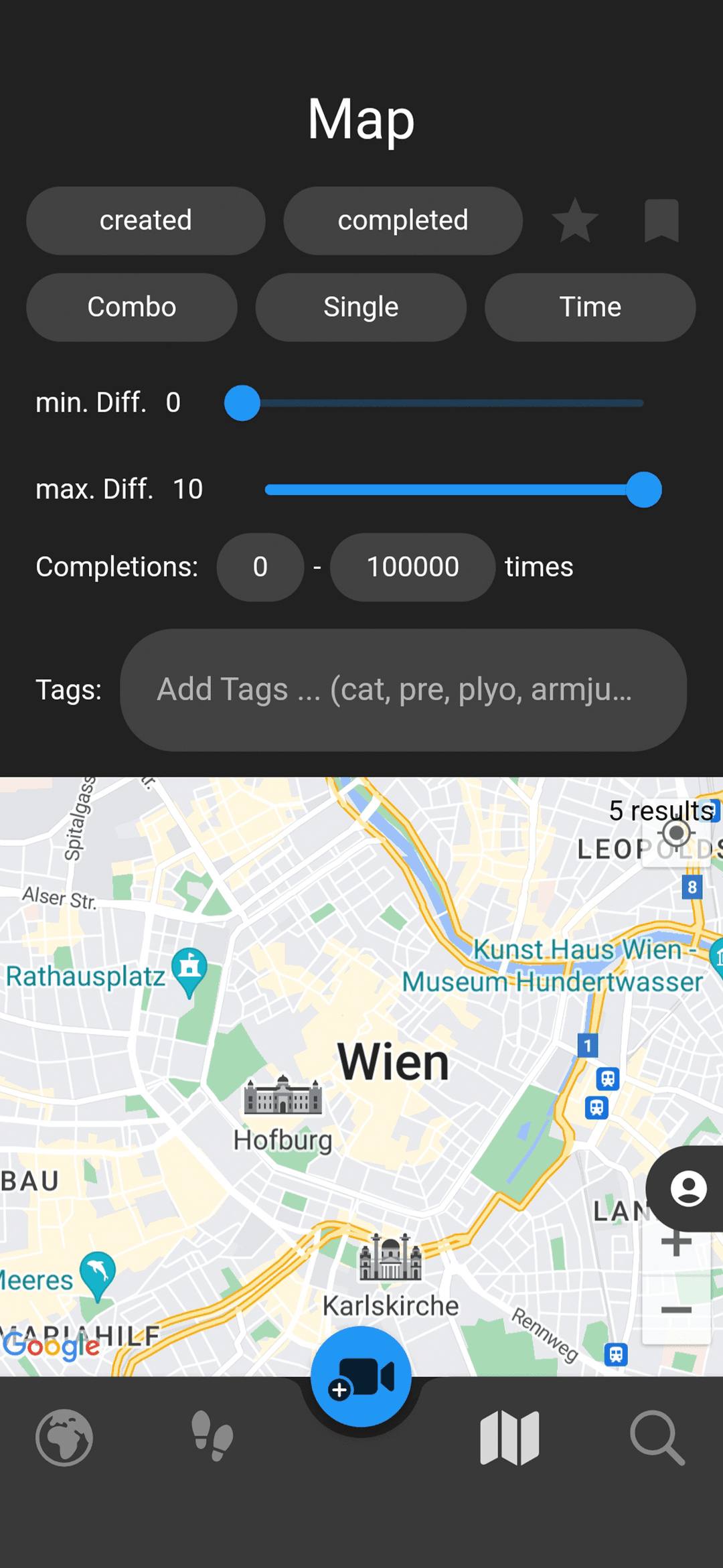Edit the maximum completions field showing 100000
The width and height of the screenshot is (723, 1568).
tap(412, 567)
